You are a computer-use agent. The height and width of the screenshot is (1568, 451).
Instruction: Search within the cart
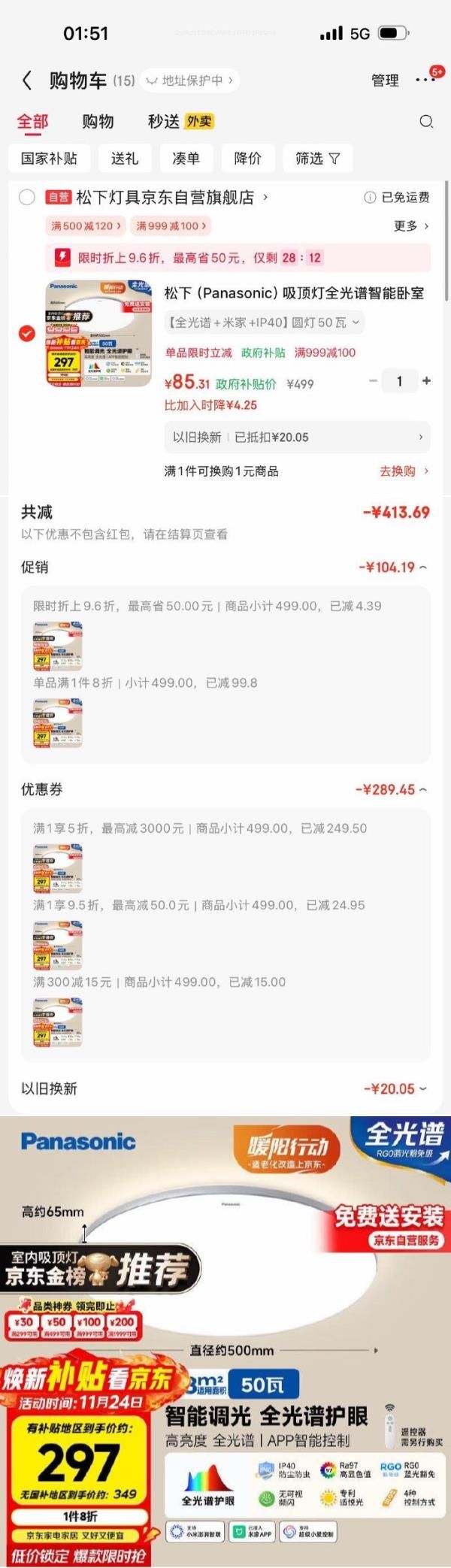click(426, 122)
